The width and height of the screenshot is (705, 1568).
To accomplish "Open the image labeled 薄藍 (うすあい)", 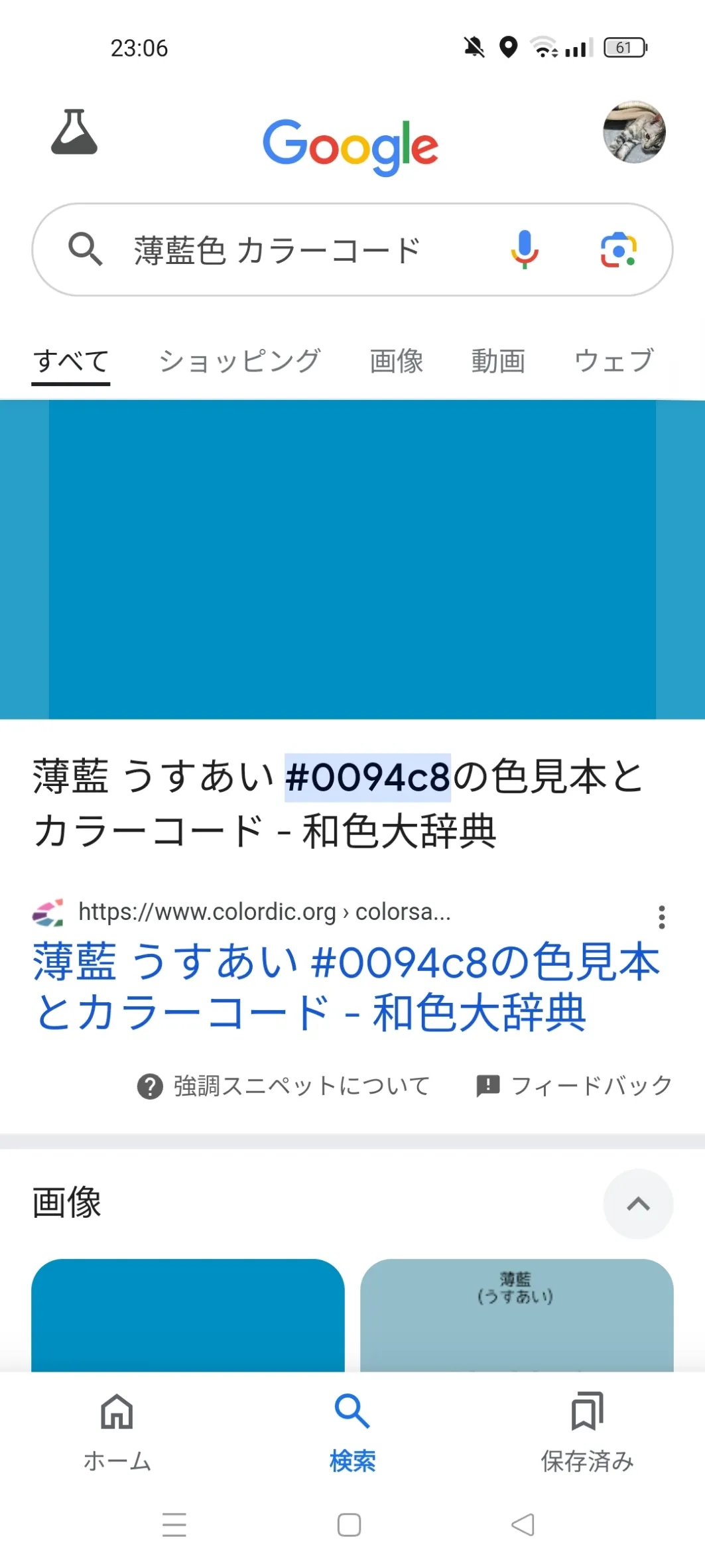I will (x=517, y=1315).
